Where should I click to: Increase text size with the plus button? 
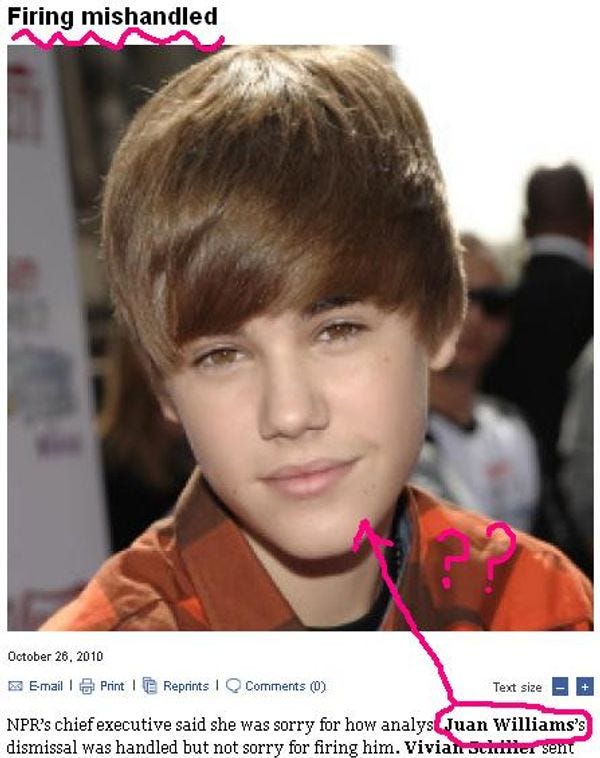pos(585,687)
